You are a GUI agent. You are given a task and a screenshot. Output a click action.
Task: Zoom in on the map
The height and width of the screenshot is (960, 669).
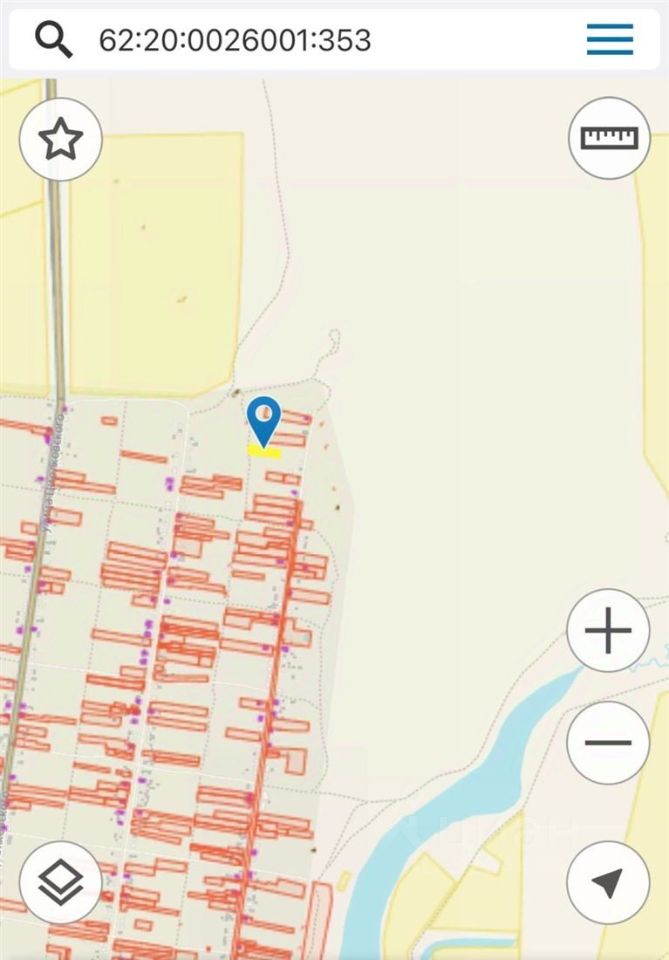(608, 632)
